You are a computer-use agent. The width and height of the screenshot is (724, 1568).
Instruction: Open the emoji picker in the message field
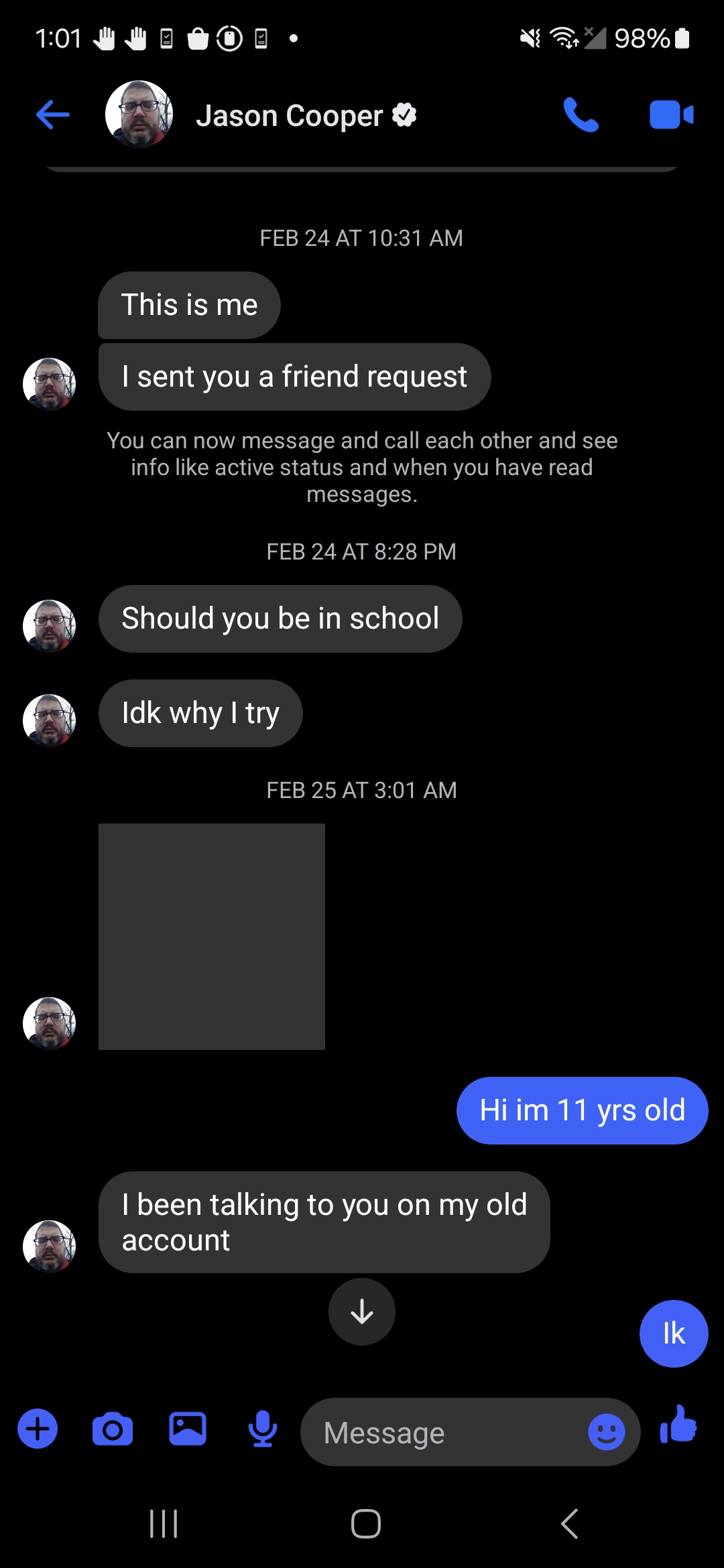tap(607, 1432)
